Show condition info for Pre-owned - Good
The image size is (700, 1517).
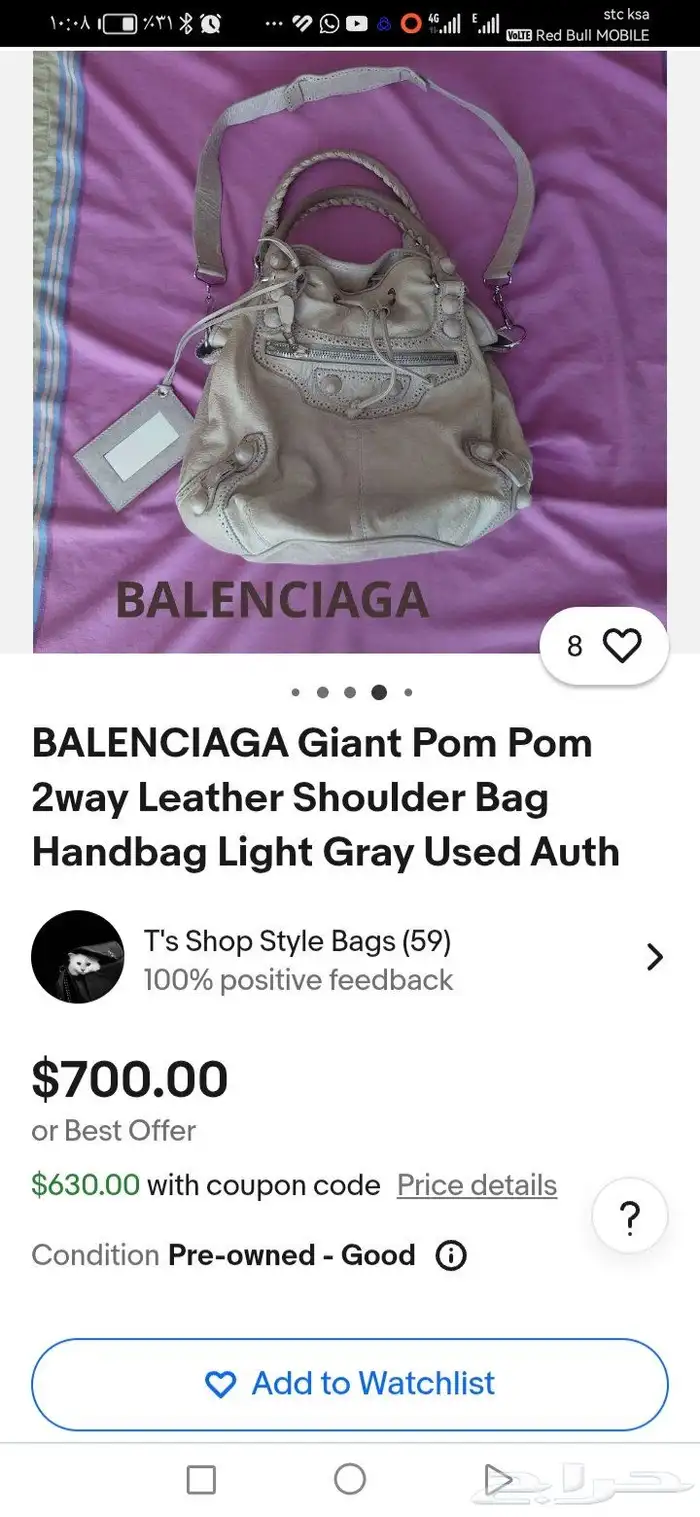(x=451, y=1255)
